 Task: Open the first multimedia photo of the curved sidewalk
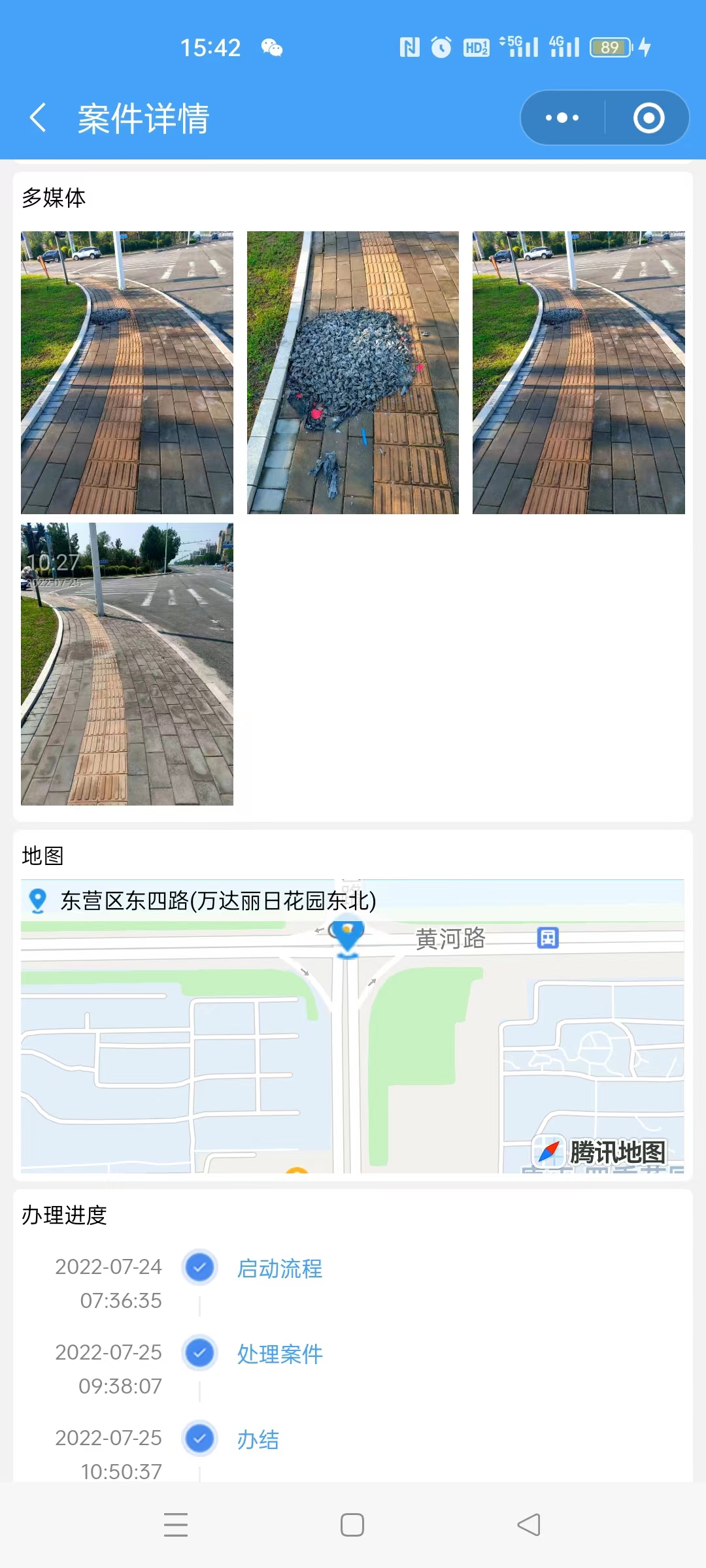[x=127, y=372]
